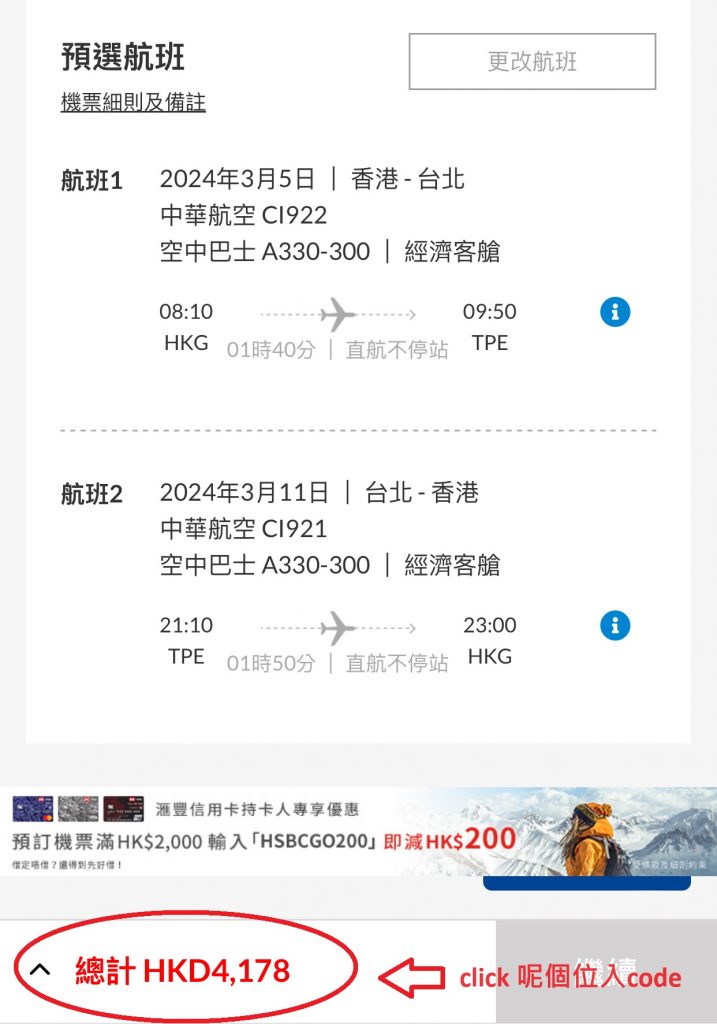This screenshot has width=717, height=1024.
Task: Open the 機票細則及備註 link
Action: [x=133, y=103]
